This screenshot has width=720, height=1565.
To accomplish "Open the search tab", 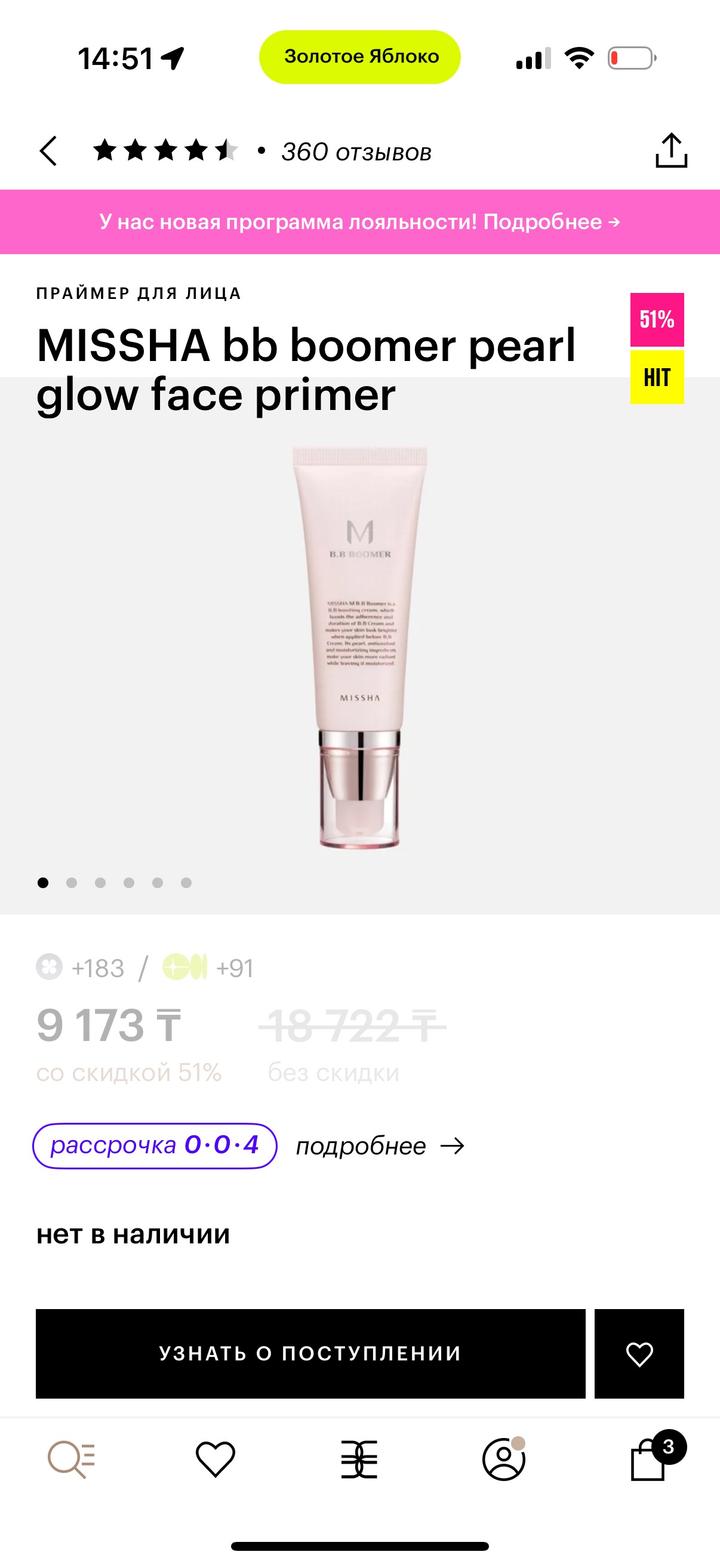I will pos(71,1460).
